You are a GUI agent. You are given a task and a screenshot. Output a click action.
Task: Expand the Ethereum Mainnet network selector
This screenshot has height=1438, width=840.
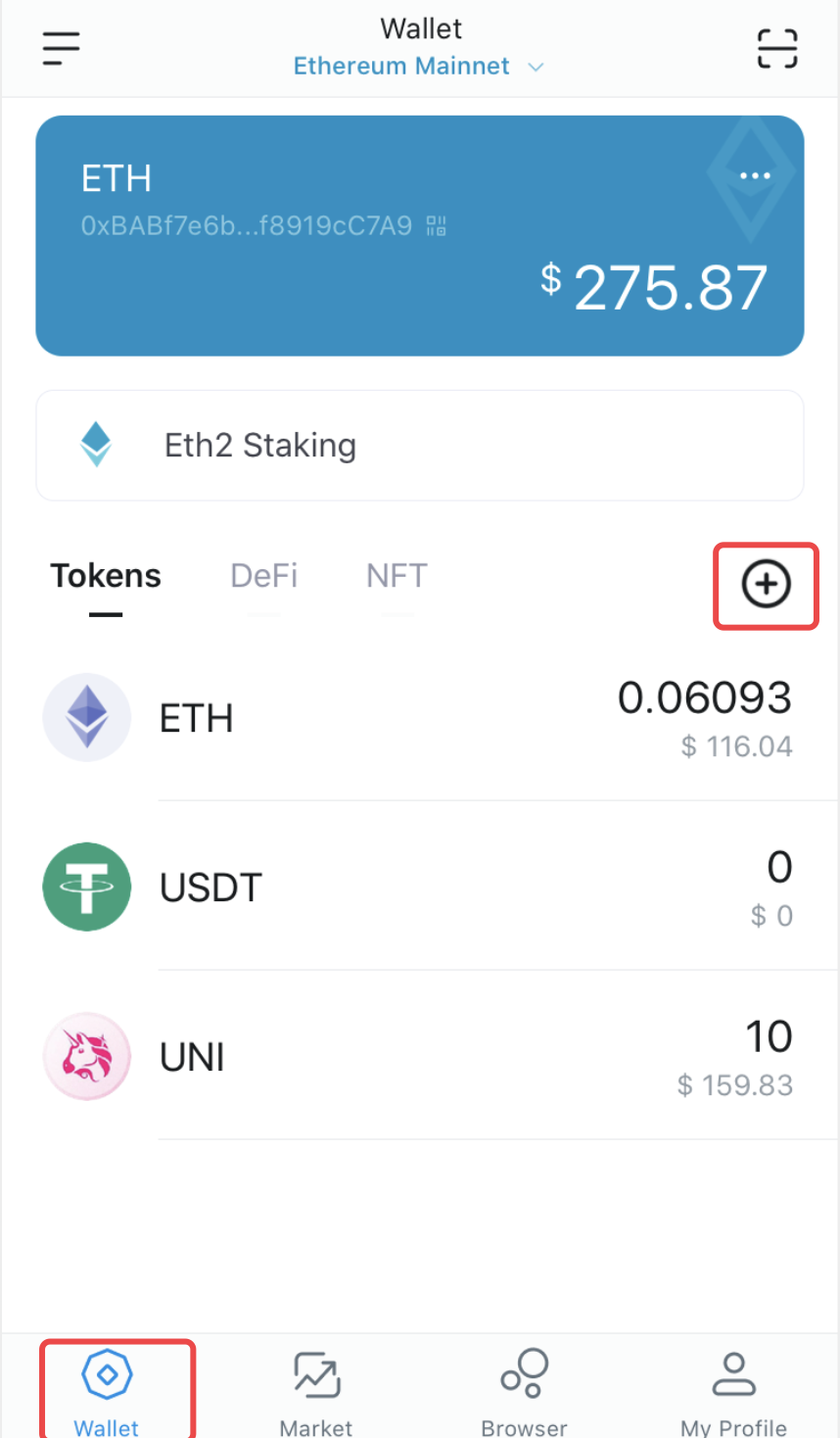point(418,67)
